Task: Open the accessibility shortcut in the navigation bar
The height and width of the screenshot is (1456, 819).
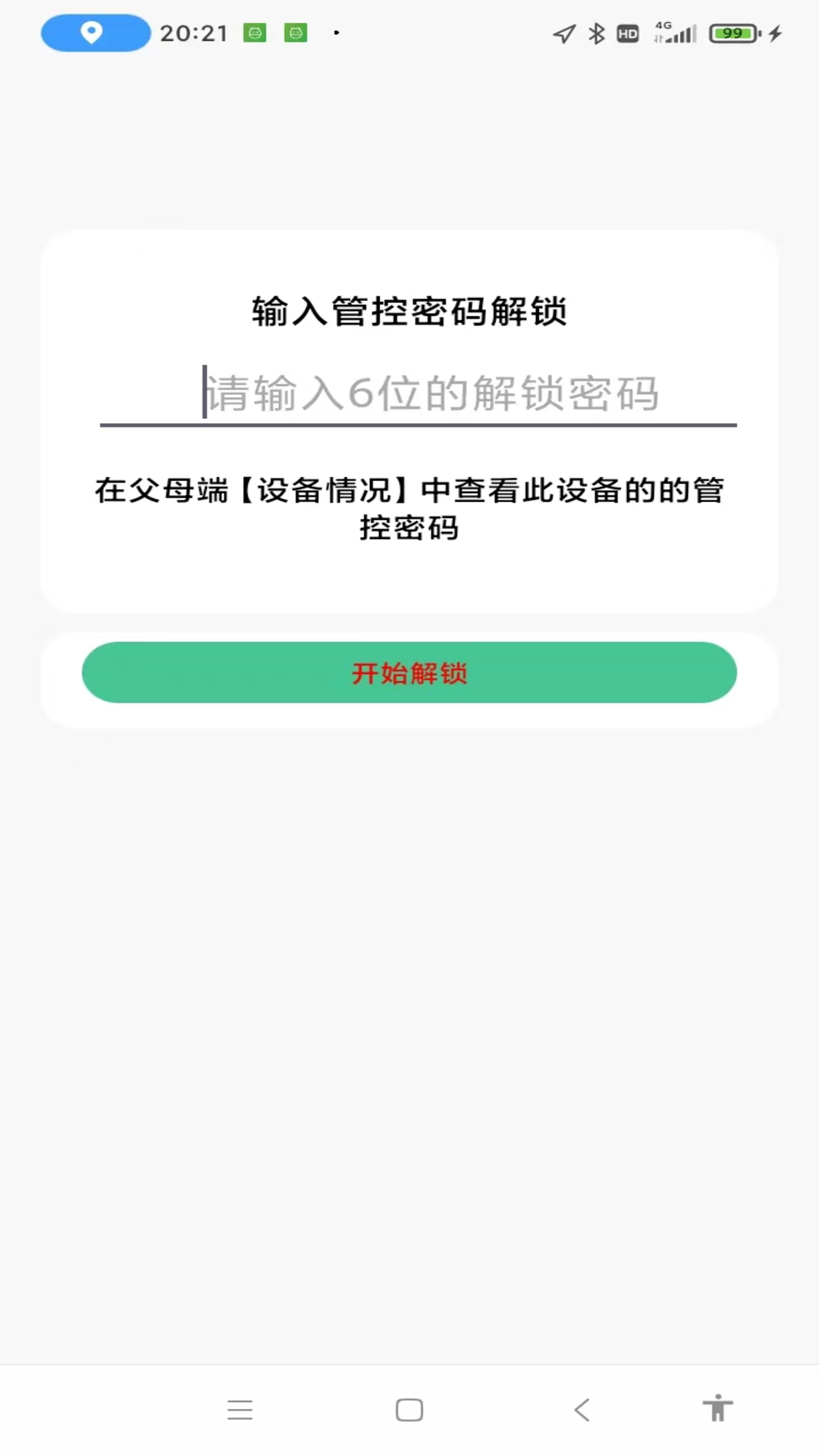Action: coord(717,1408)
